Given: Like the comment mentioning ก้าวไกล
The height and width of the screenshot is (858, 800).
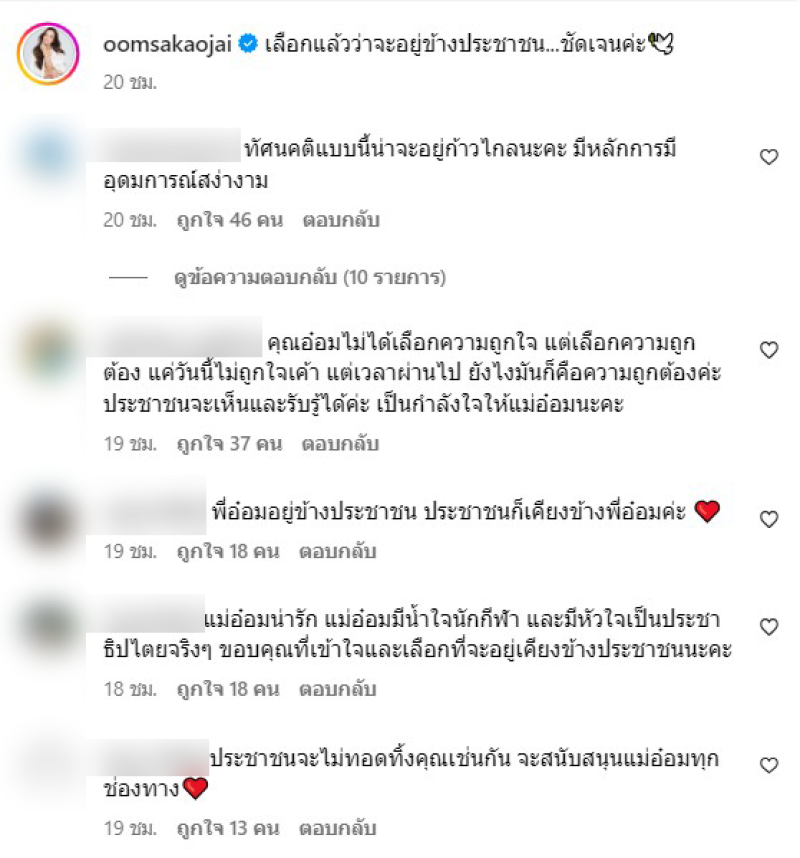Looking at the screenshot, I should (769, 157).
